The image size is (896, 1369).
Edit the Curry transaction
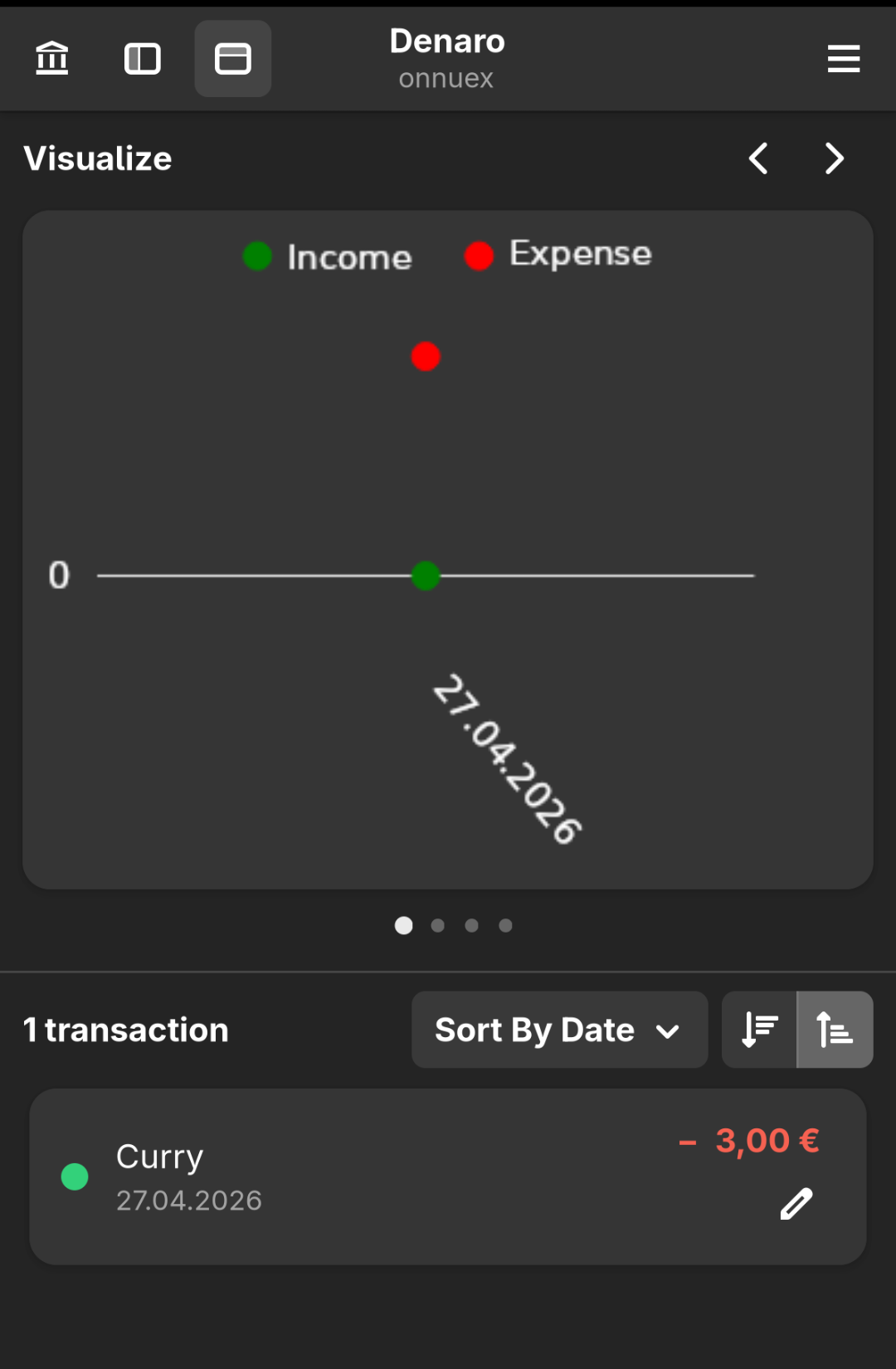[796, 1204]
